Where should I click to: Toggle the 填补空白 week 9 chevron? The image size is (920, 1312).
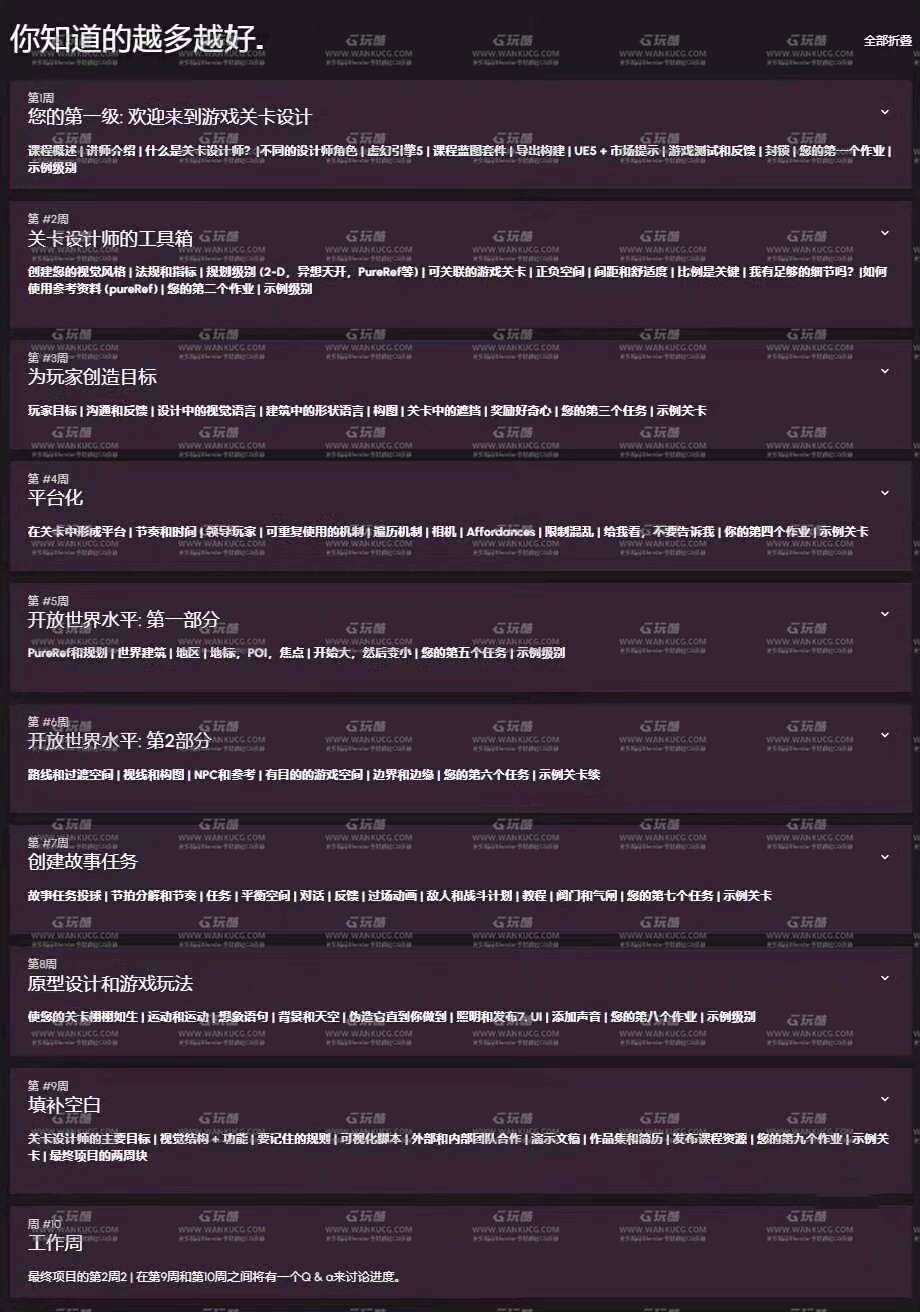884,1099
